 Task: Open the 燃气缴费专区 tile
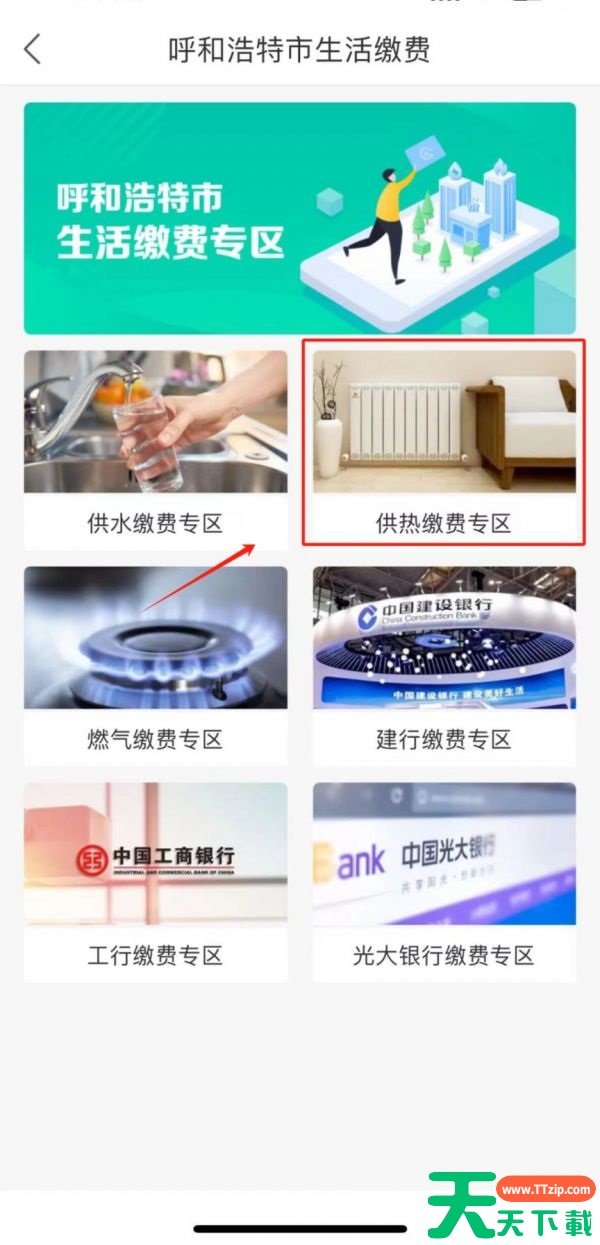point(155,665)
